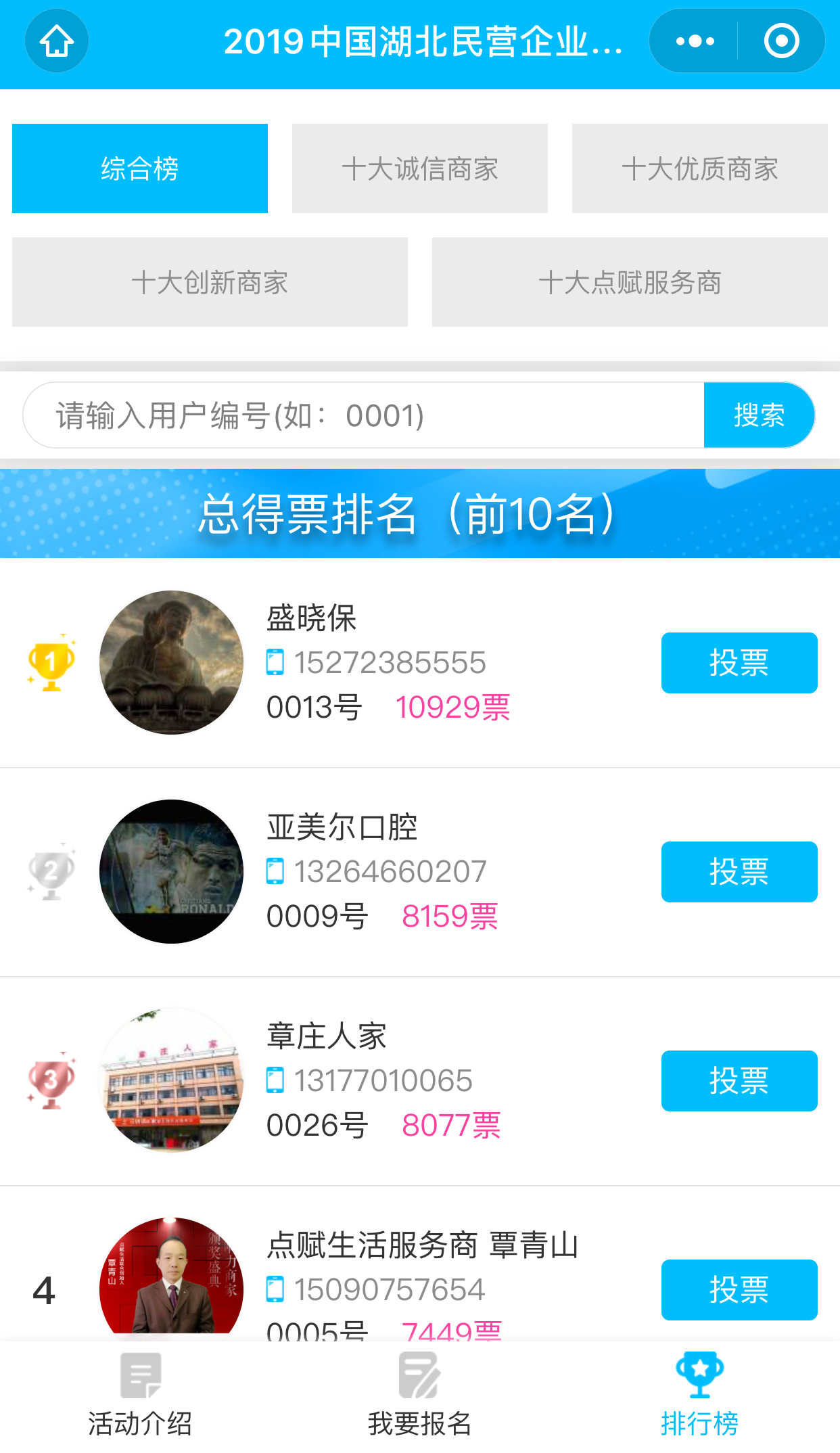
Task: Focus the user number search field
Action: [364, 415]
